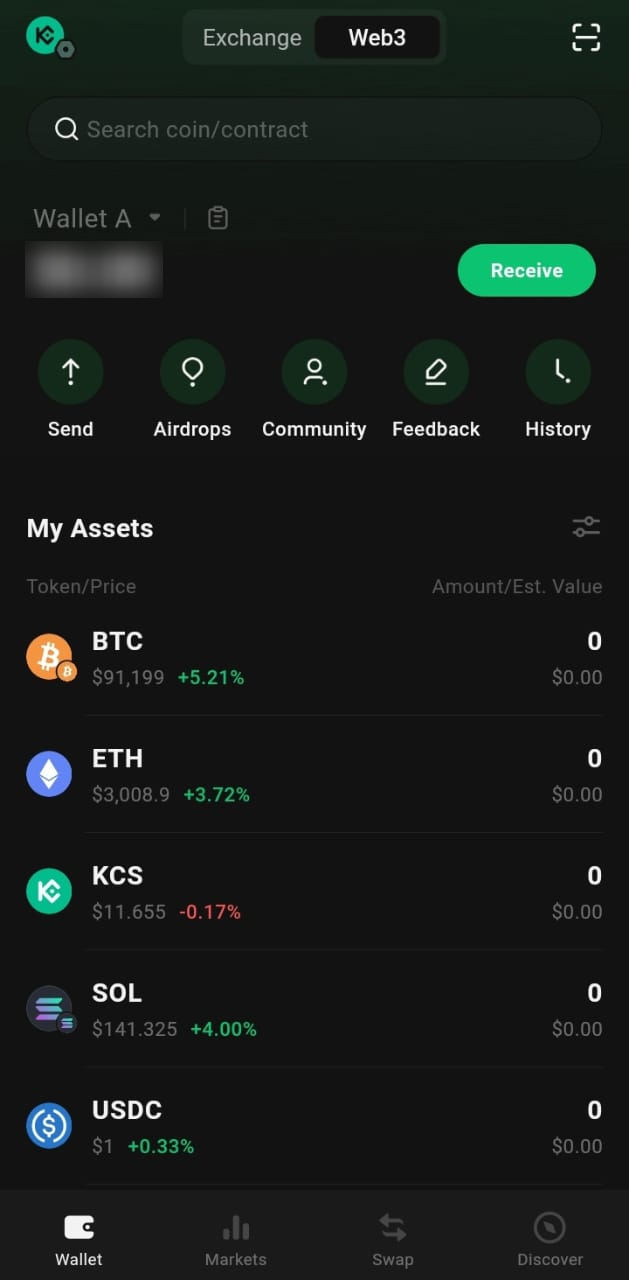Screen dimensions: 629x1280
Task: Tap the Search coin/contract field
Action: (314, 129)
